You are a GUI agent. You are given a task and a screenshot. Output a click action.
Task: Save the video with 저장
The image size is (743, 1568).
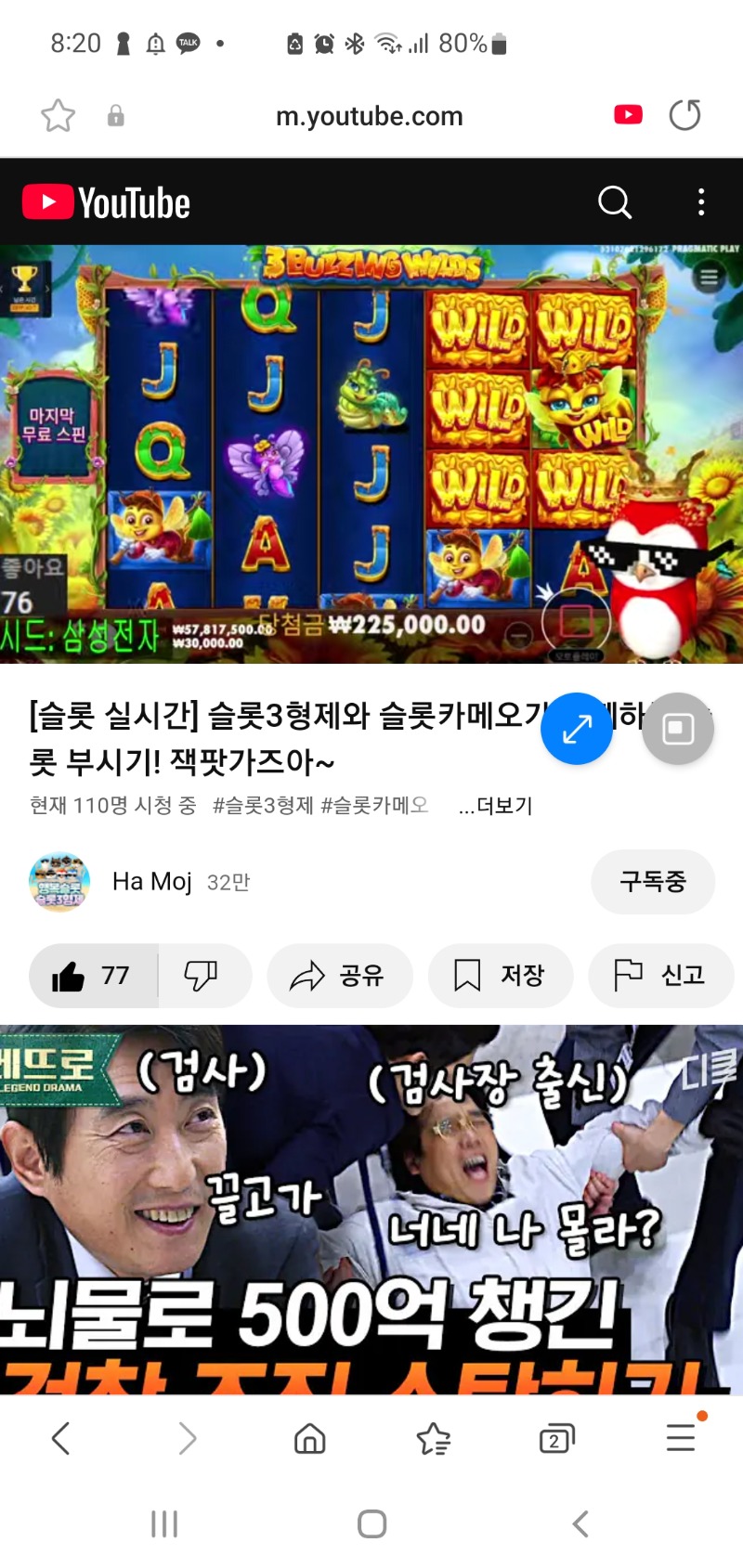tap(500, 976)
